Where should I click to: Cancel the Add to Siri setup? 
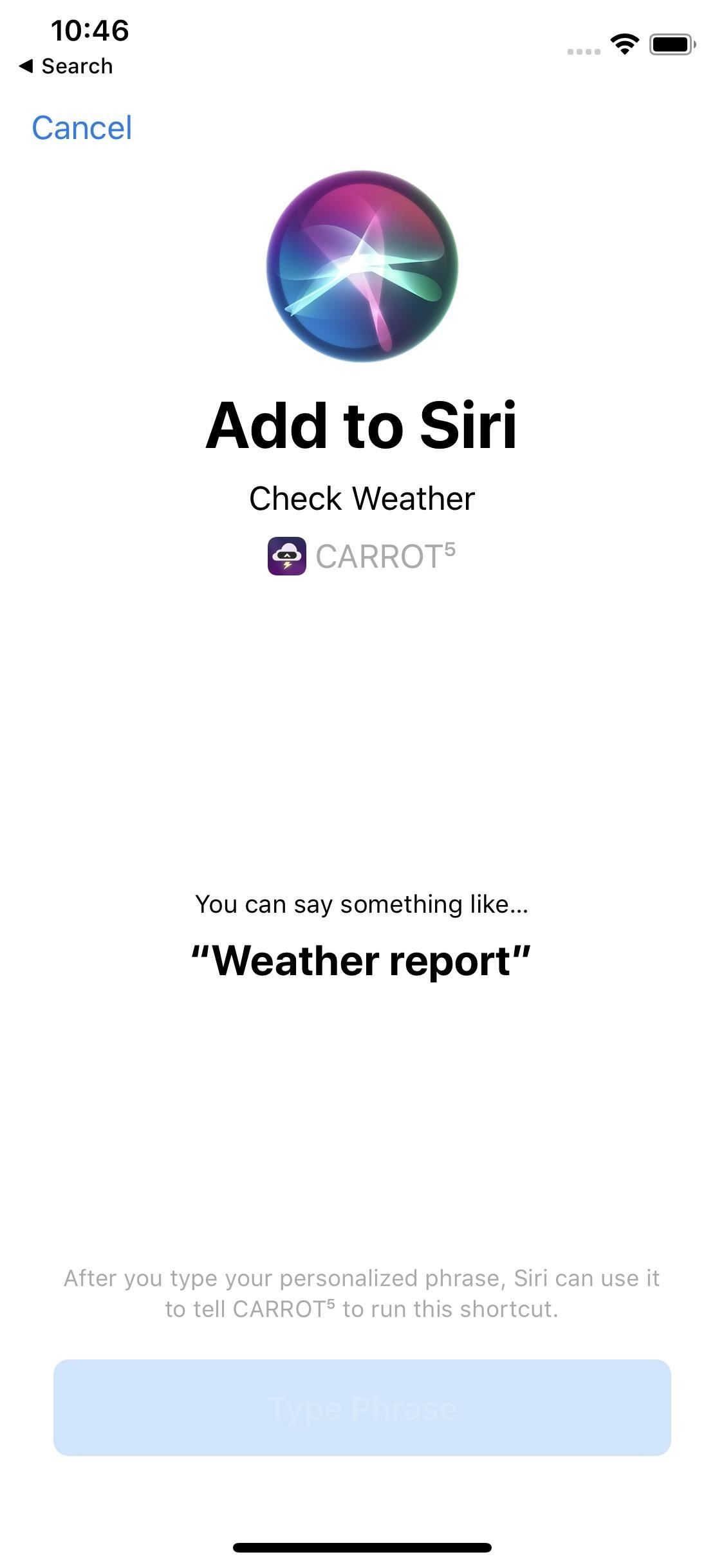(x=81, y=127)
